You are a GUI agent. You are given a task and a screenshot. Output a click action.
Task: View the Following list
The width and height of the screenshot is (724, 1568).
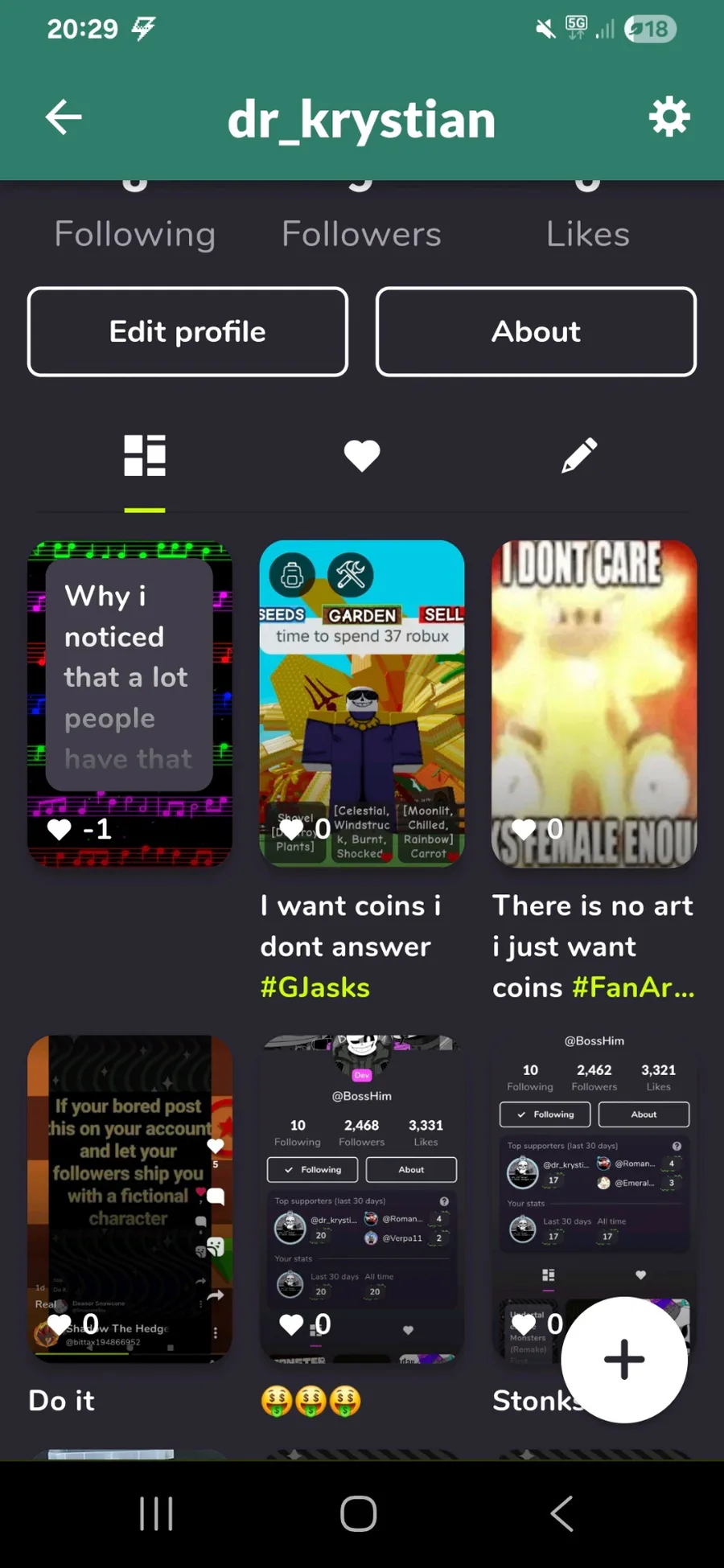135,234
